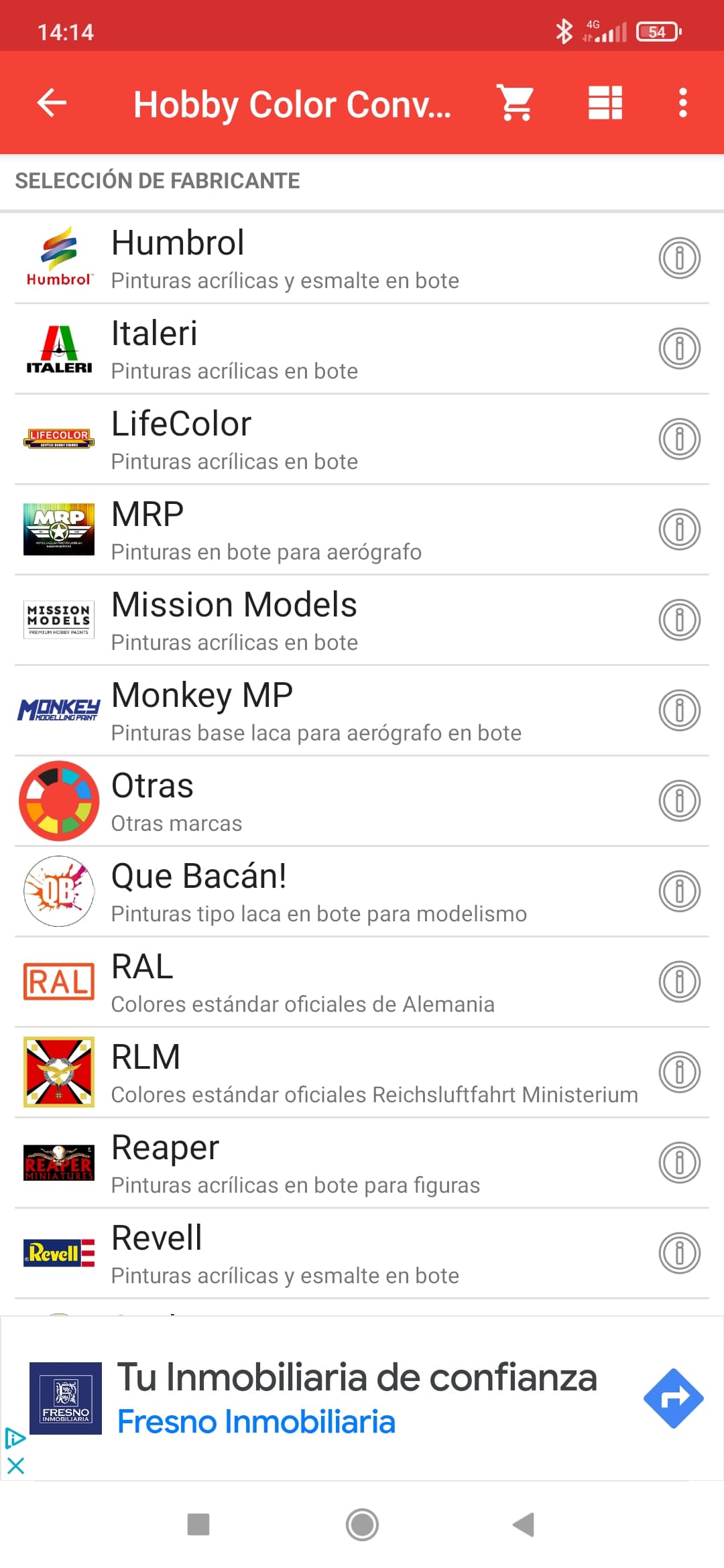Select Otras marcas entry
Screen dimensions: 724x1568
(x=335, y=801)
